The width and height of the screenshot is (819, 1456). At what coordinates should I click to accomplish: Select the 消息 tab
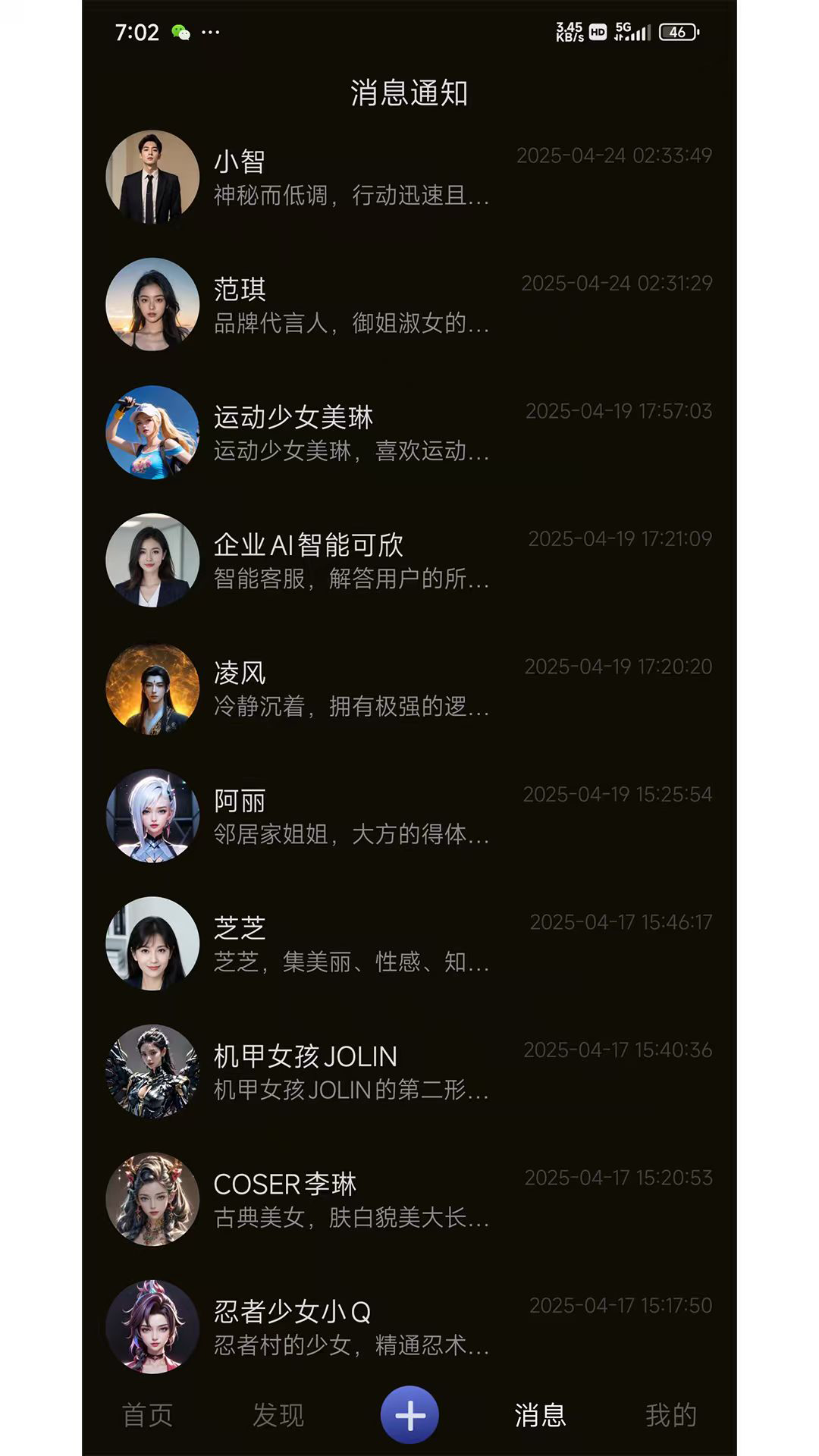[x=541, y=1417]
